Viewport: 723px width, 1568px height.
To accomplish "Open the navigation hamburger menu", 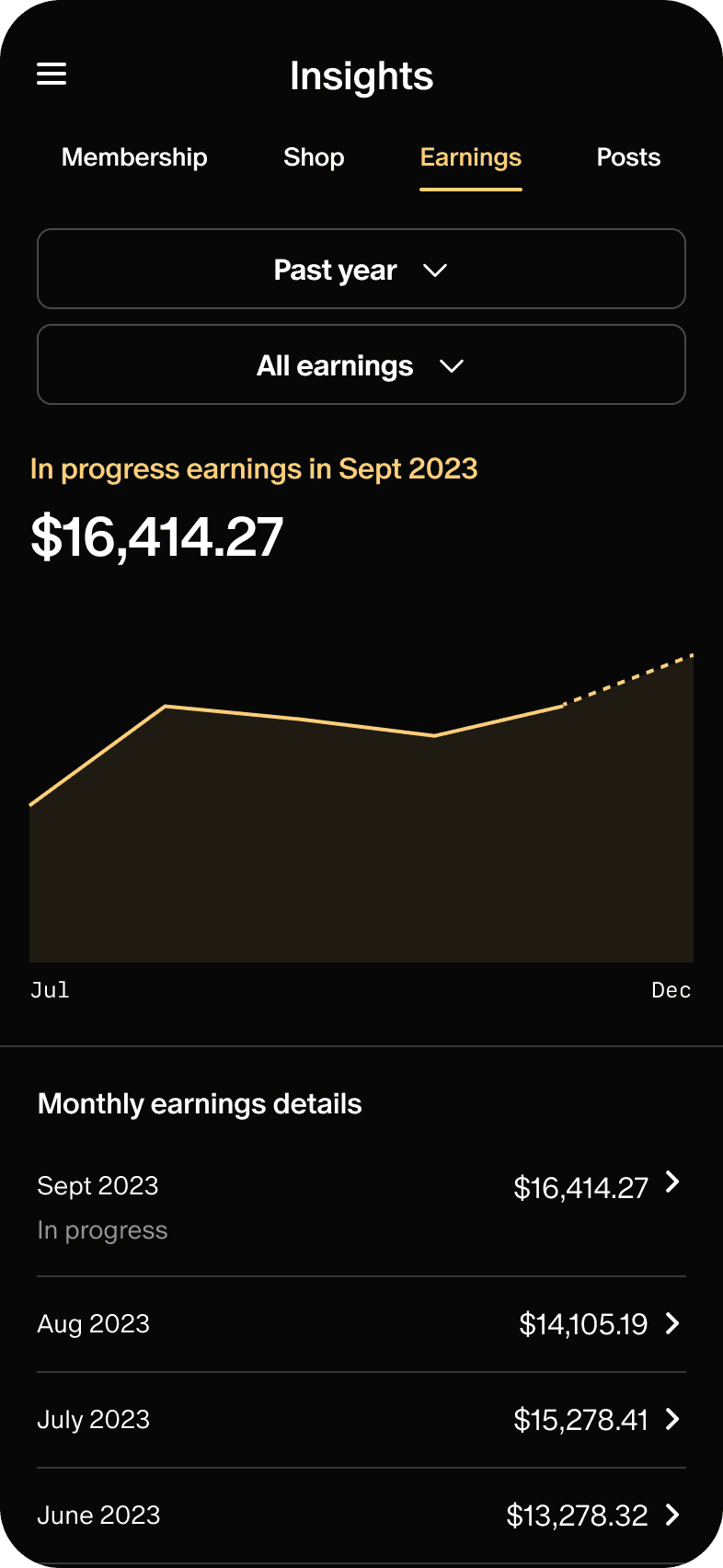I will [x=52, y=74].
